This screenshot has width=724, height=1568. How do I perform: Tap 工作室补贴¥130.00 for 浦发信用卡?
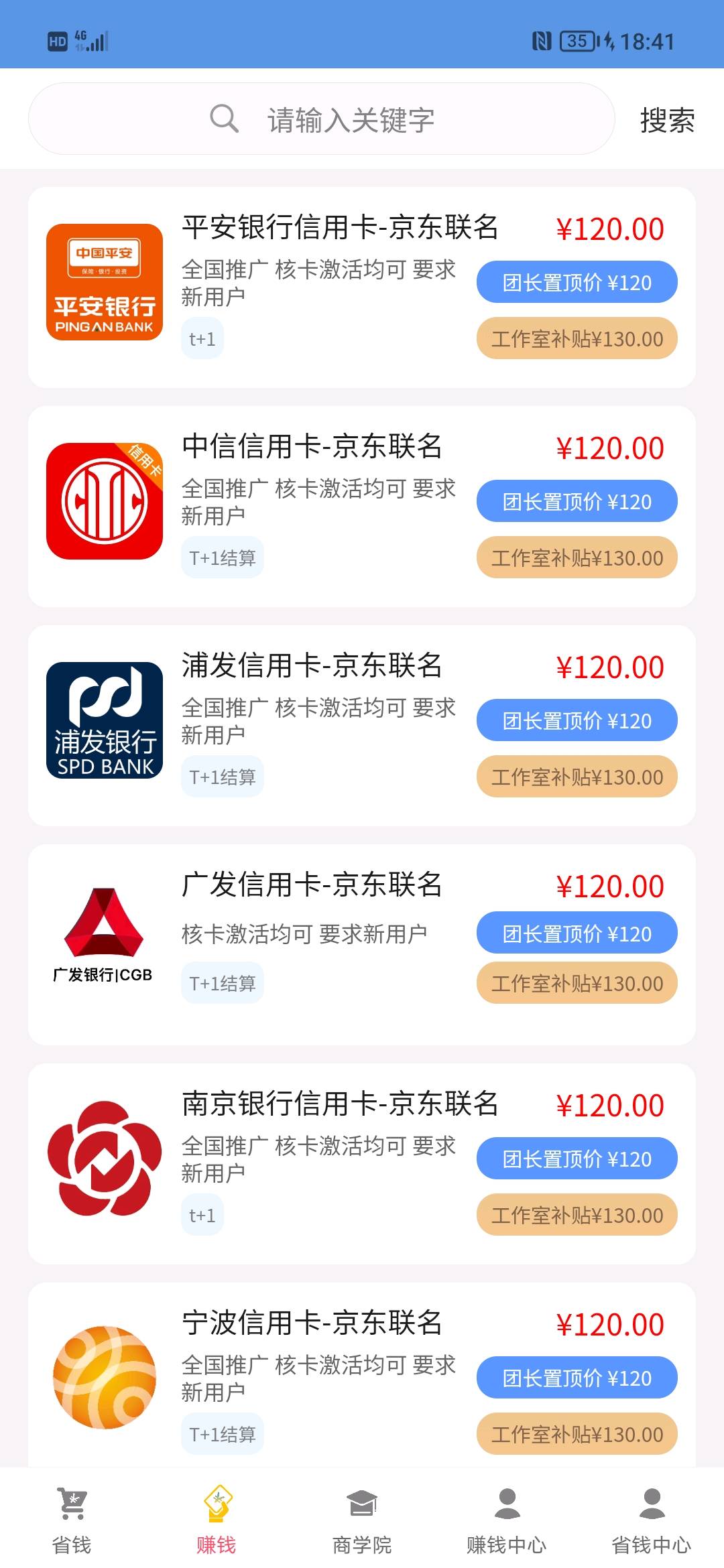pyautogui.click(x=577, y=777)
